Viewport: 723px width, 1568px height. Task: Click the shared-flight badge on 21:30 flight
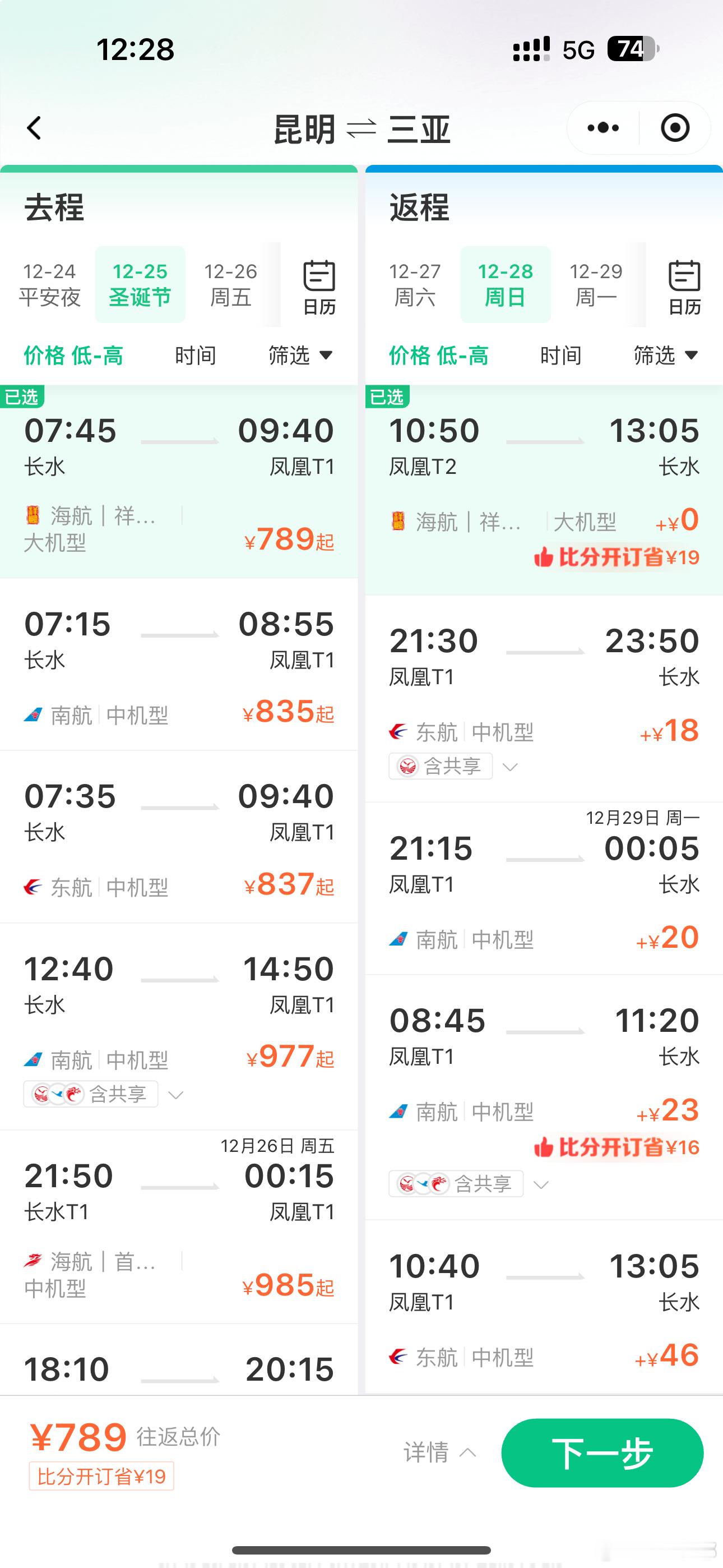click(440, 767)
